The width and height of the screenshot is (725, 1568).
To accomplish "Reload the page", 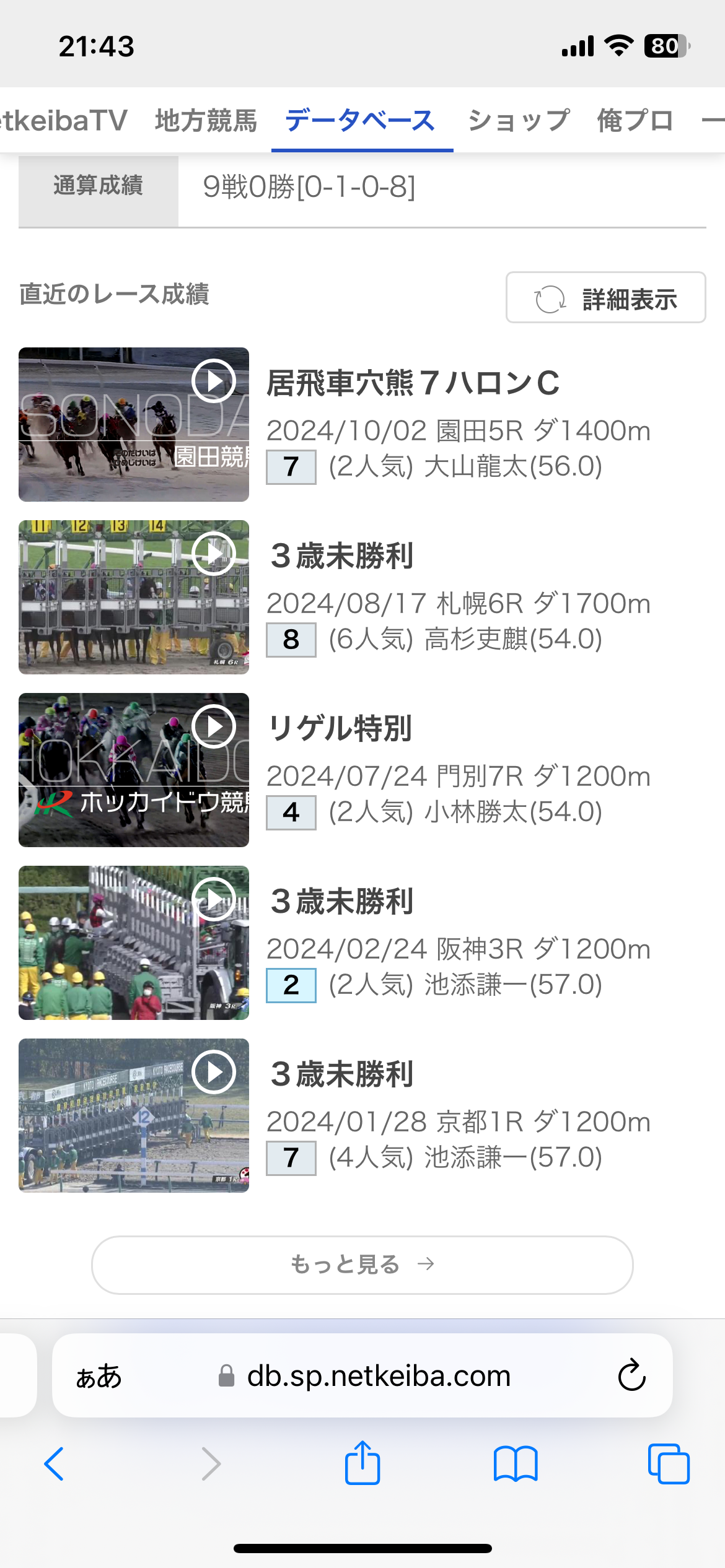I will (631, 1375).
